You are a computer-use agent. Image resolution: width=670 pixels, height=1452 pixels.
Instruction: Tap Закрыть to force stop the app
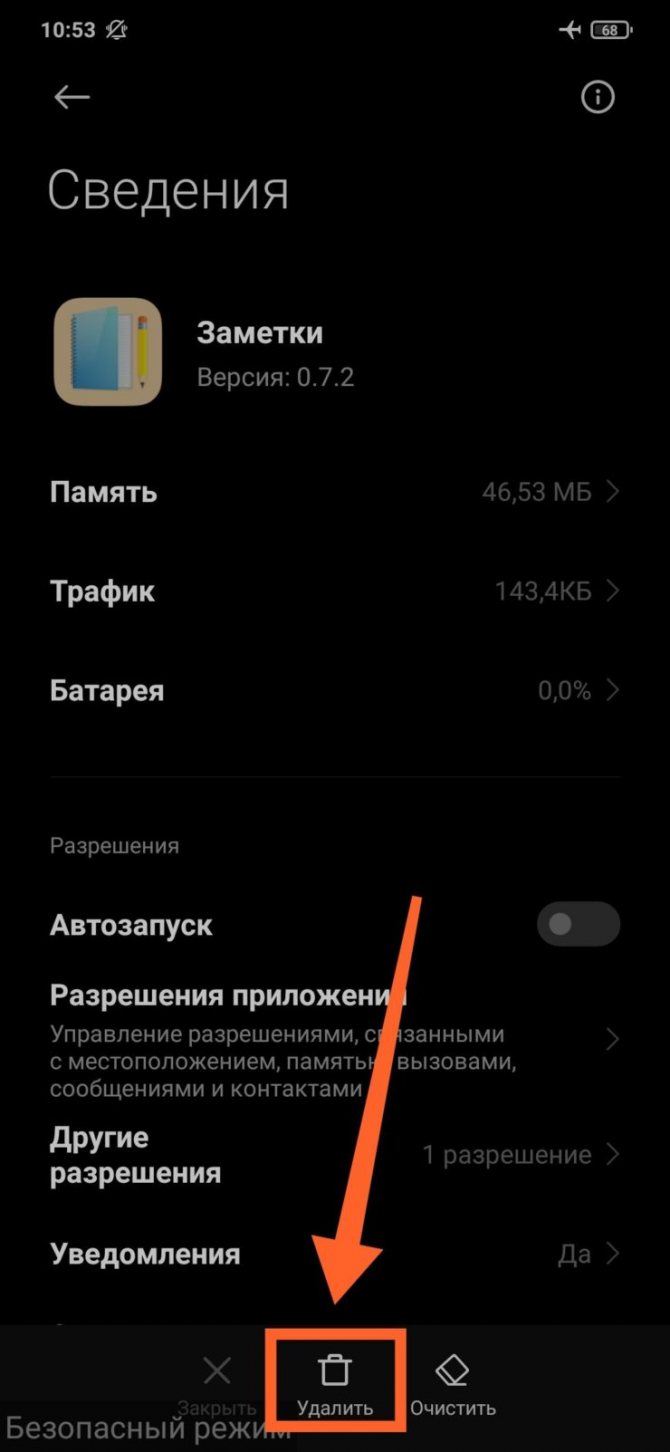[x=217, y=1384]
